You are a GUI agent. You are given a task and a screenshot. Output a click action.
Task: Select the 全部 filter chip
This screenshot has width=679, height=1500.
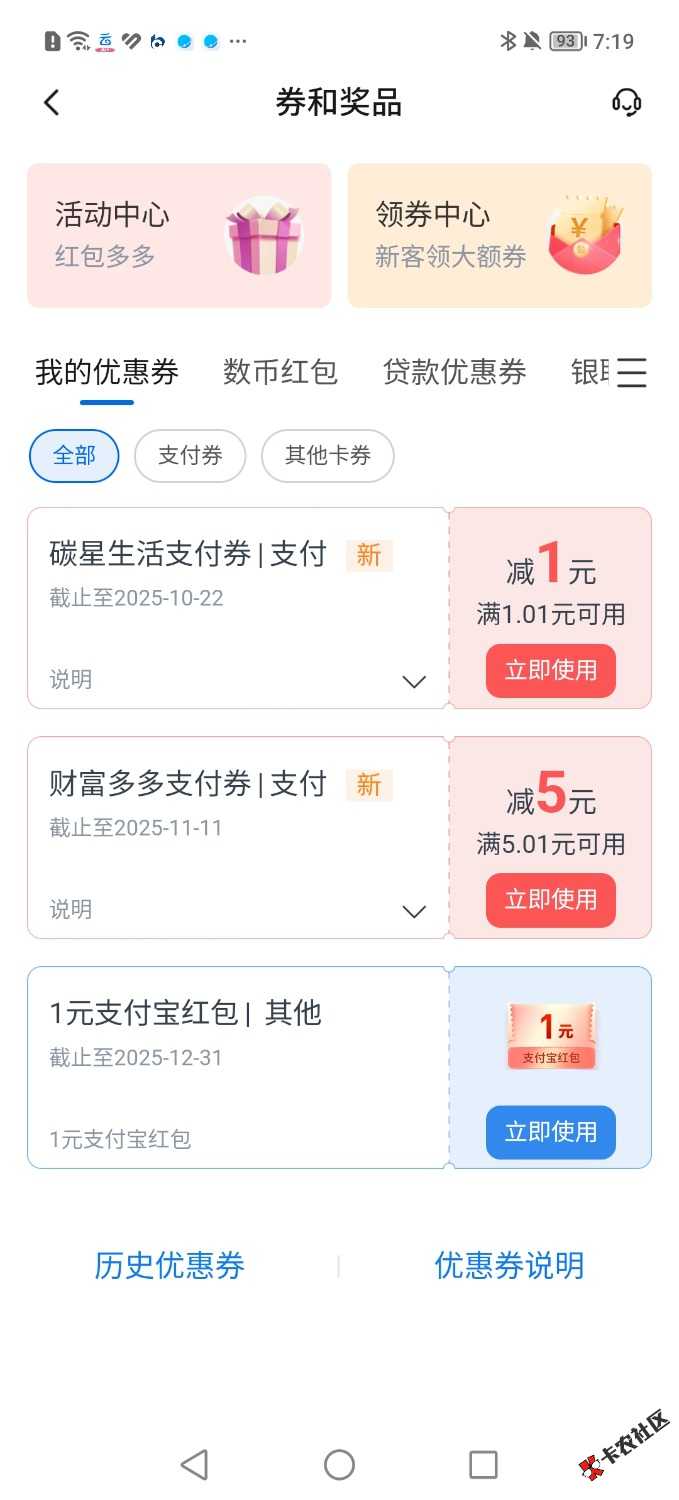click(x=74, y=456)
